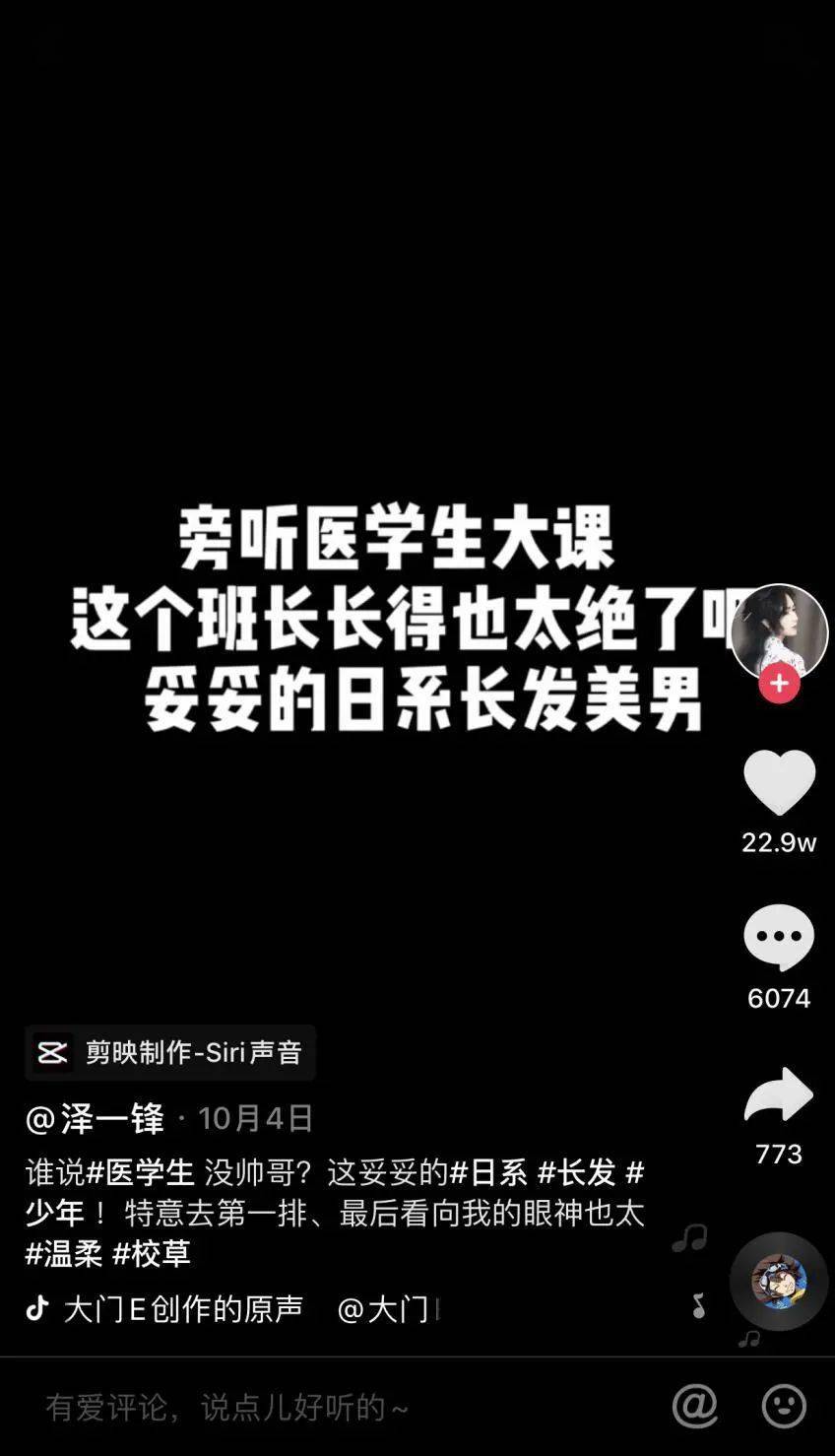Open the #温柔 hashtag
835x1456 pixels.
(64, 1253)
